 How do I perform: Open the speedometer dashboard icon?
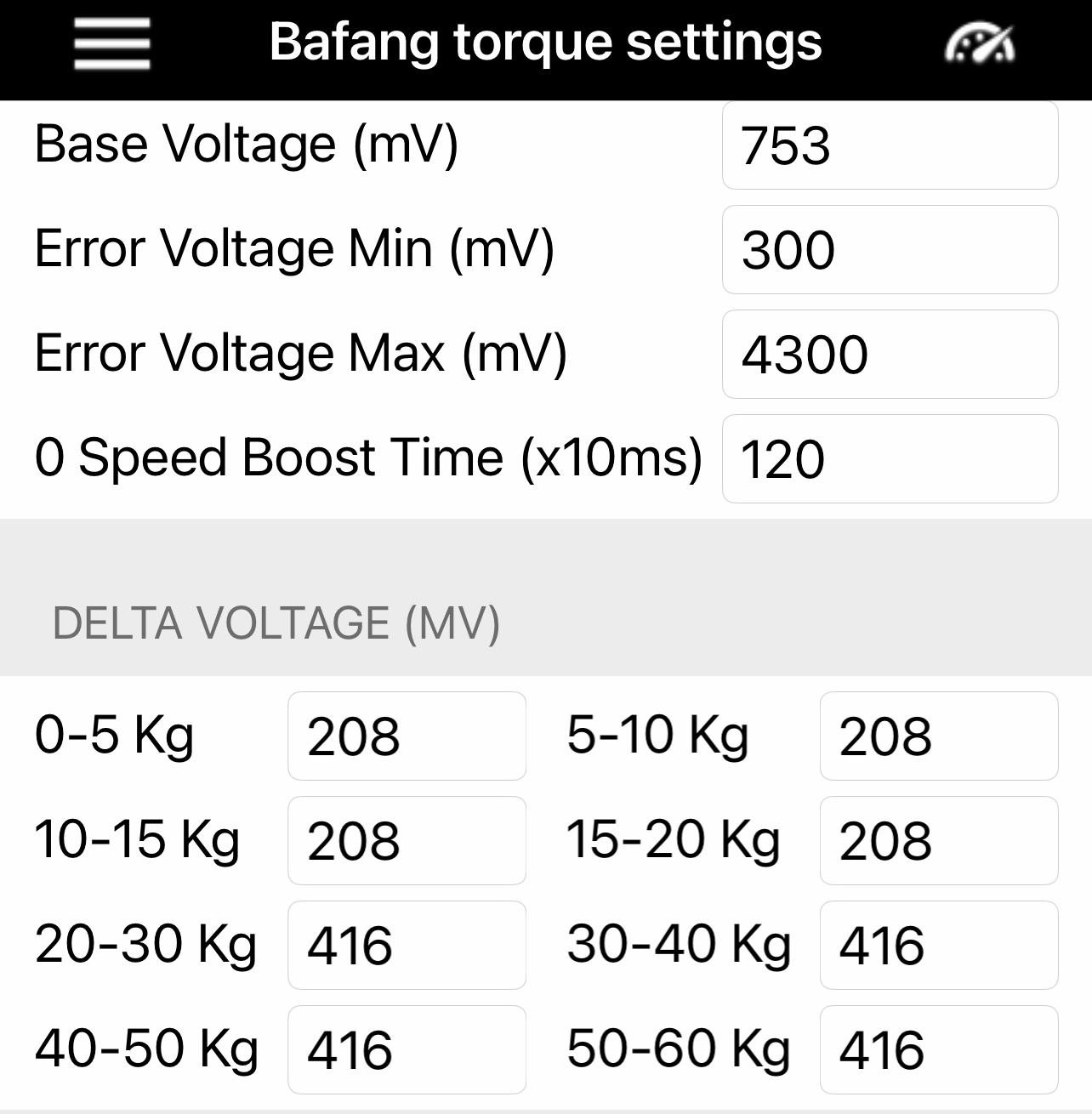(980, 44)
